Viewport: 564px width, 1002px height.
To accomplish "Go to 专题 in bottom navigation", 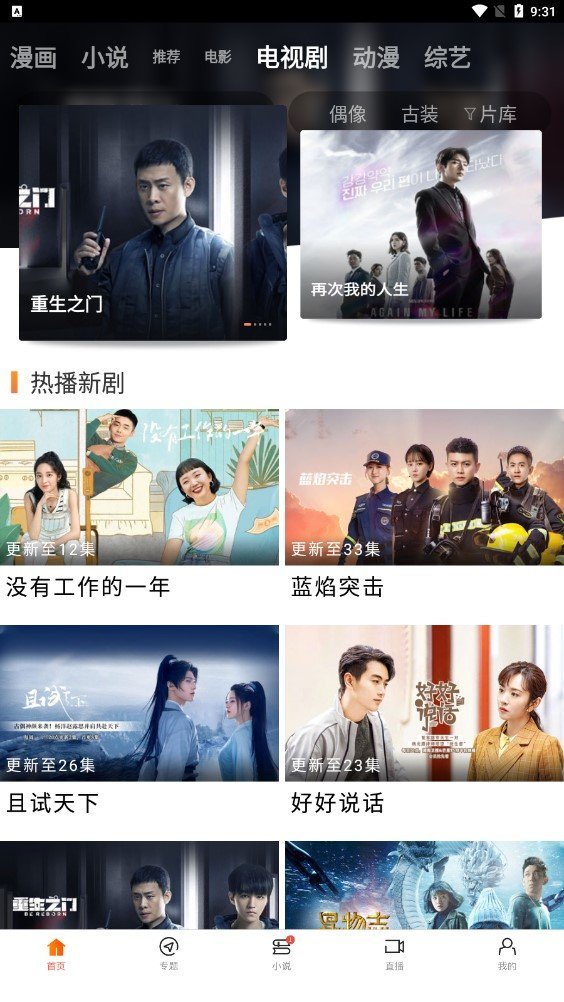I will pos(169,953).
